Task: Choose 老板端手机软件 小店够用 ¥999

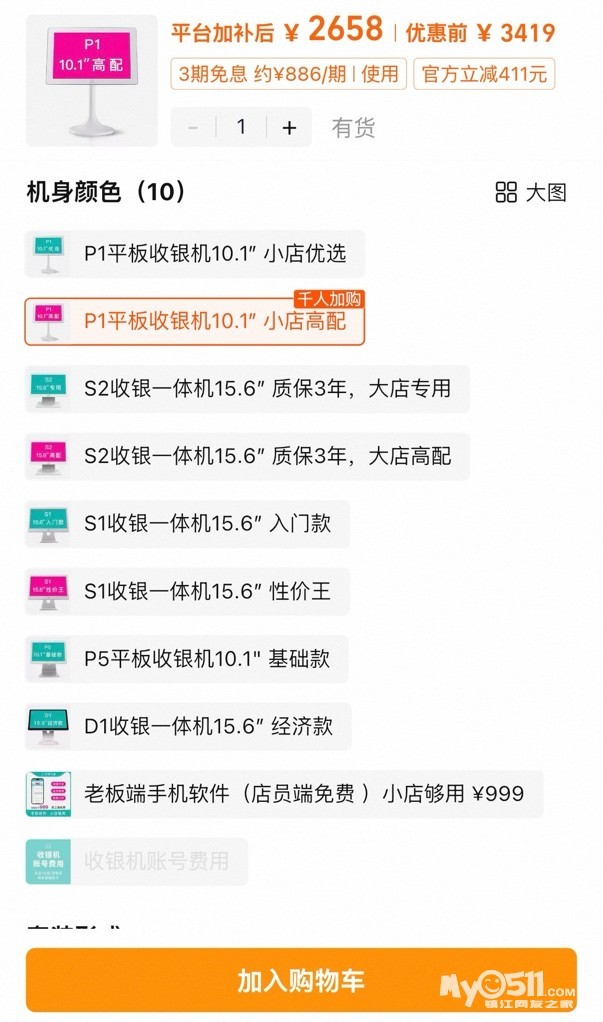Action: (284, 794)
